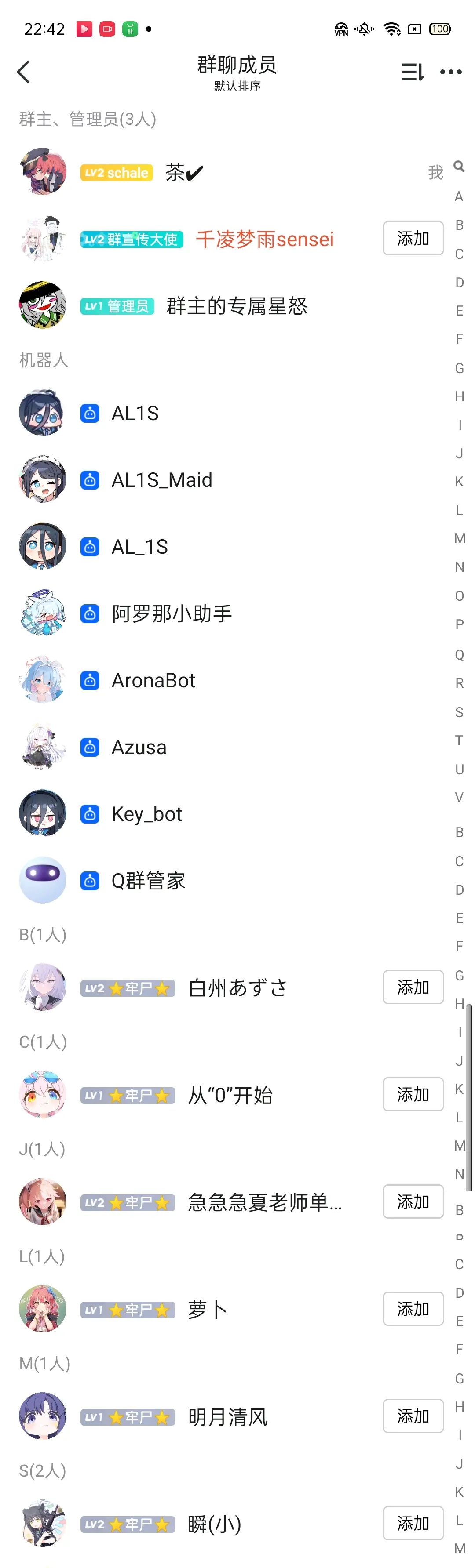Open 阿罗那小助手 bot details
Viewport: 475px width, 1568px height.
pyautogui.click(x=171, y=613)
